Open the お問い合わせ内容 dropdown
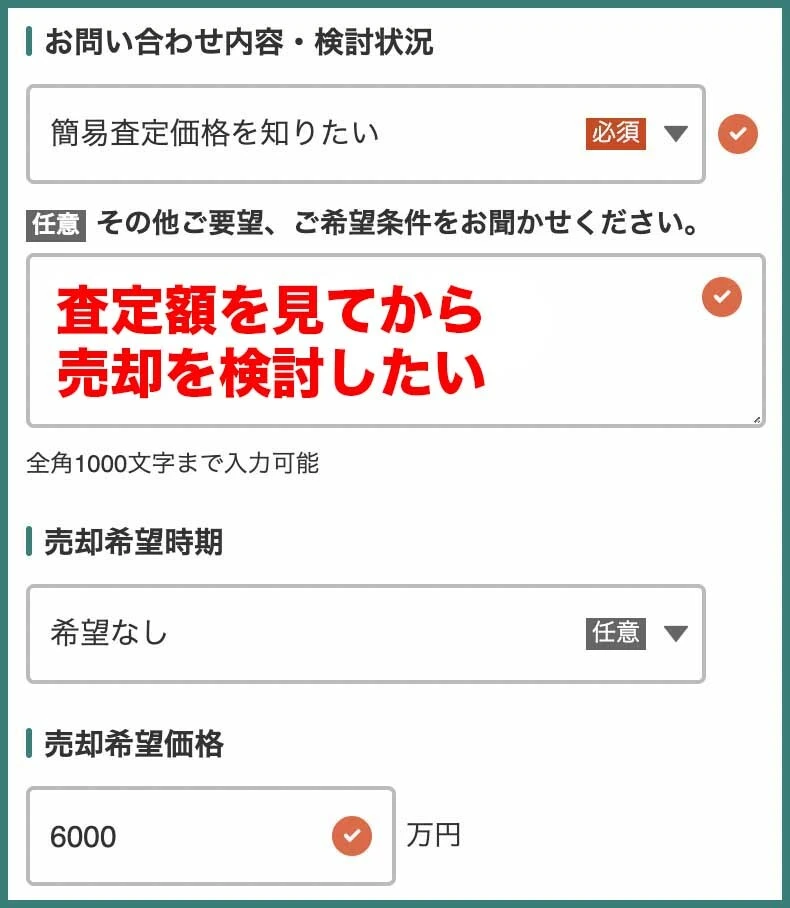The image size is (790, 908). [x=366, y=134]
